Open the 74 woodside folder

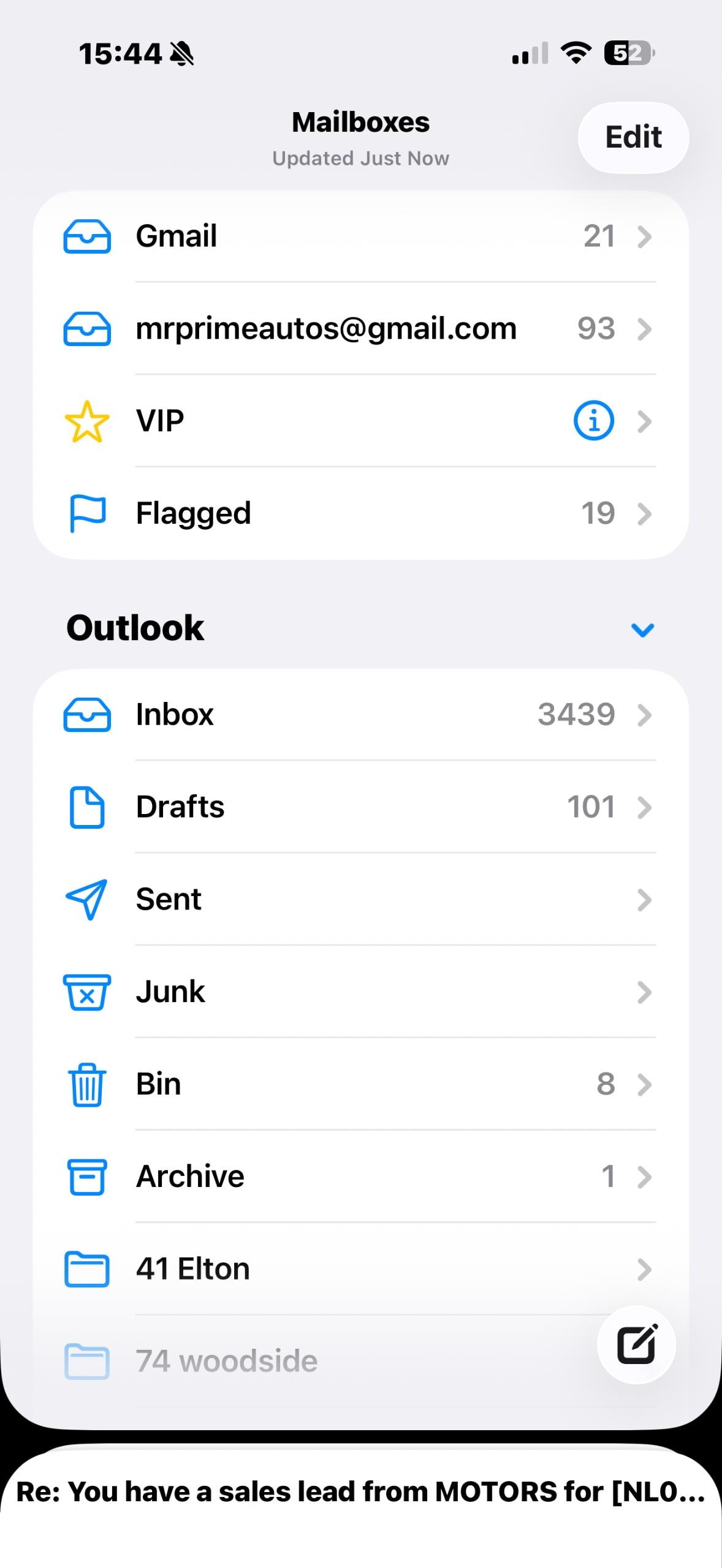point(306,1361)
